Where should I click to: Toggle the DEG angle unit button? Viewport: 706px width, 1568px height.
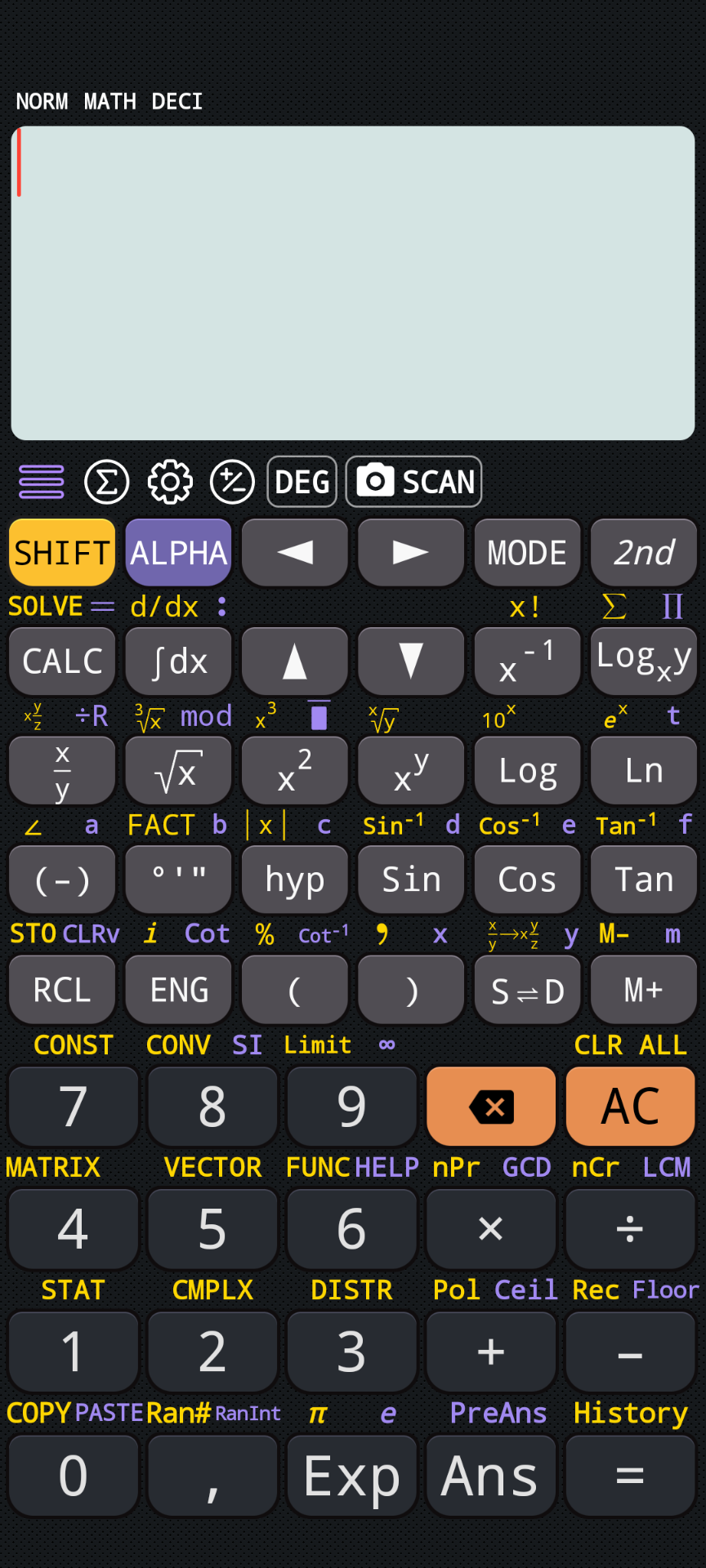302,482
